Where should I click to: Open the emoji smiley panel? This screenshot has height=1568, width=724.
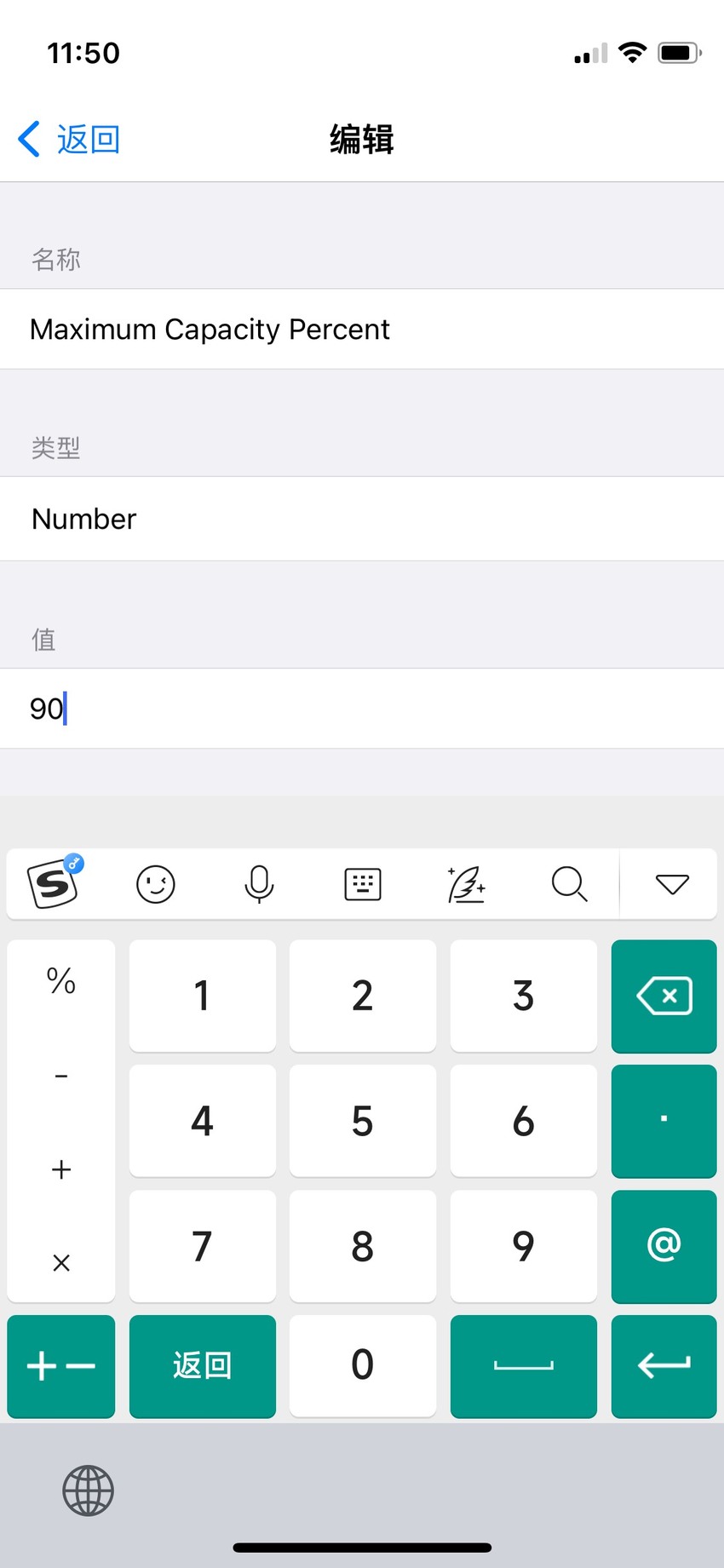click(156, 884)
